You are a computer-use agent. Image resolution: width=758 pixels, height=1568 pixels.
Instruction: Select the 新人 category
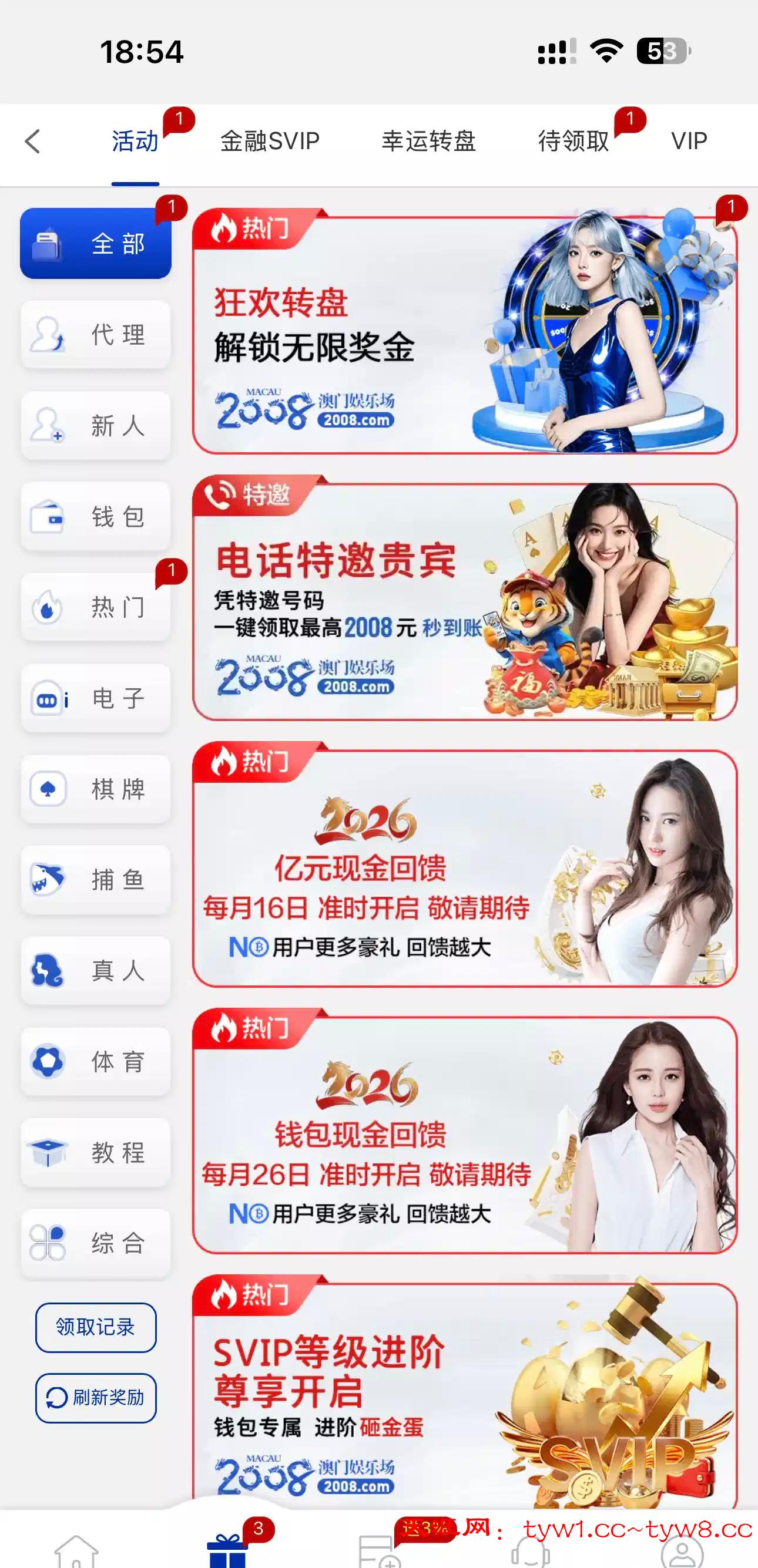click(96, 426)
